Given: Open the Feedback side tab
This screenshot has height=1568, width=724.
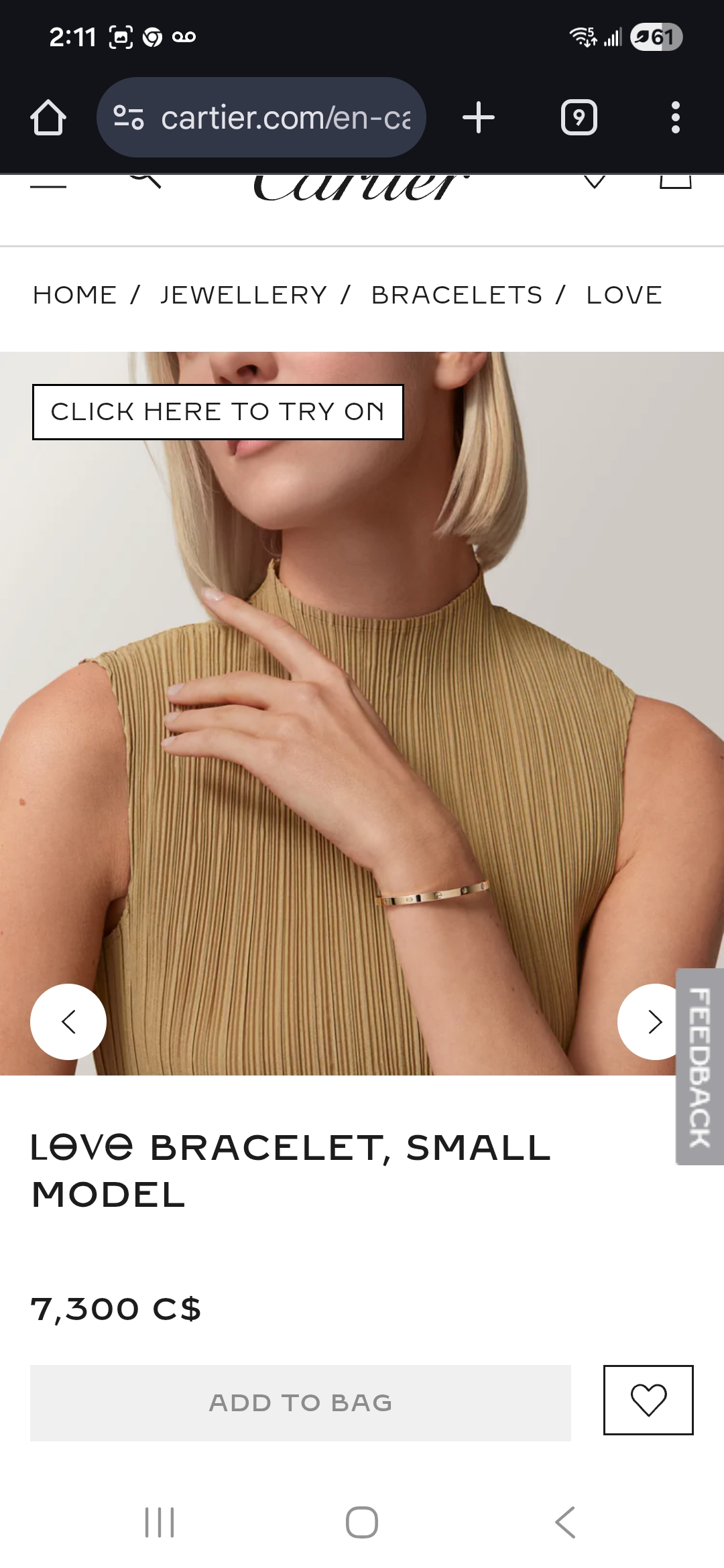Looking at the screenshot, I should click(x=699, y=1067).
